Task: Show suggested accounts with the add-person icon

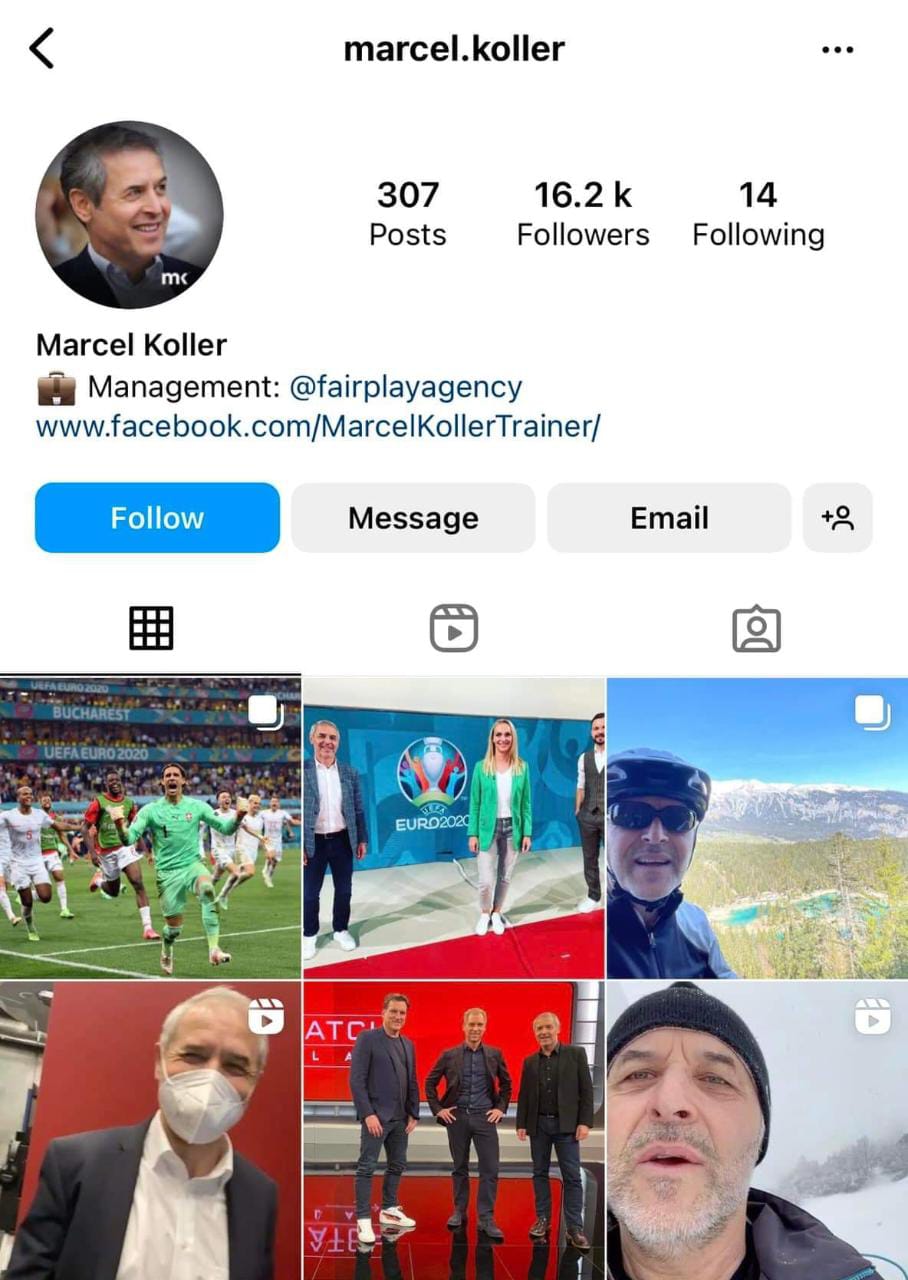Action: [x=837, y=518]
